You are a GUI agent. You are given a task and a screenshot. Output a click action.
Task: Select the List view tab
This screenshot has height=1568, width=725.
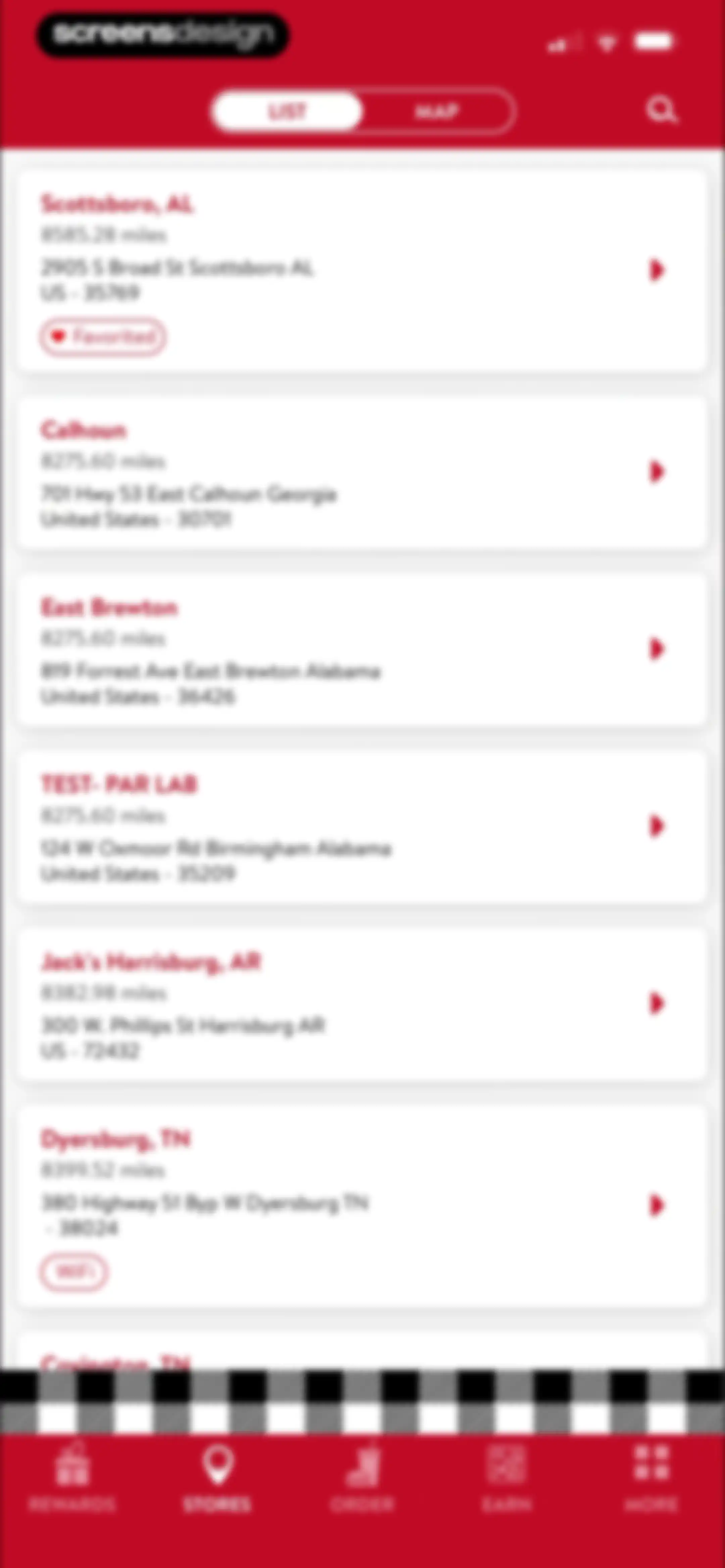pyautogui.click(x=287, y=111)
